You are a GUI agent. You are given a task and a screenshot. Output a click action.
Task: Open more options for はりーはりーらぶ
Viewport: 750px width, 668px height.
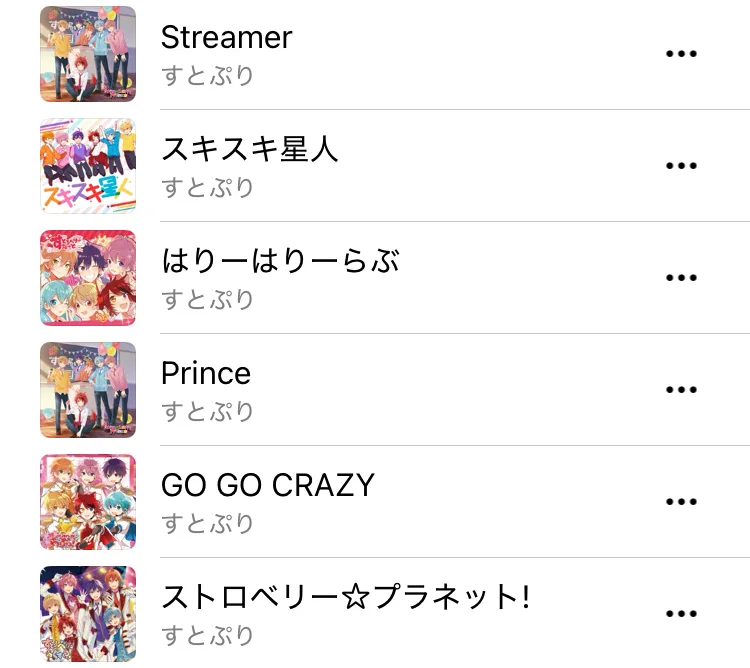681,278
